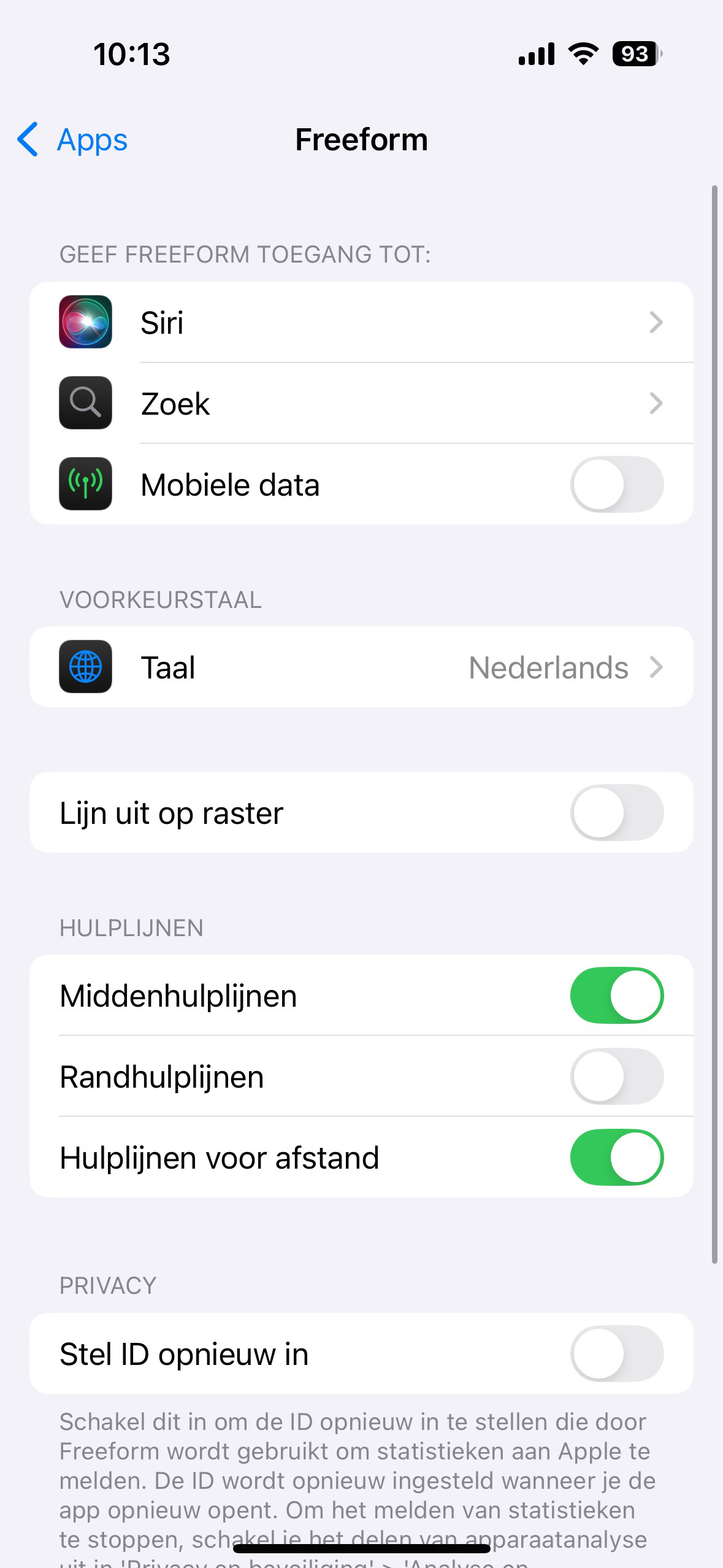The height and width of the screenshot is (1568, 723).
Task: Tap the globe icon next to Taal
Action: pos(85,667)
